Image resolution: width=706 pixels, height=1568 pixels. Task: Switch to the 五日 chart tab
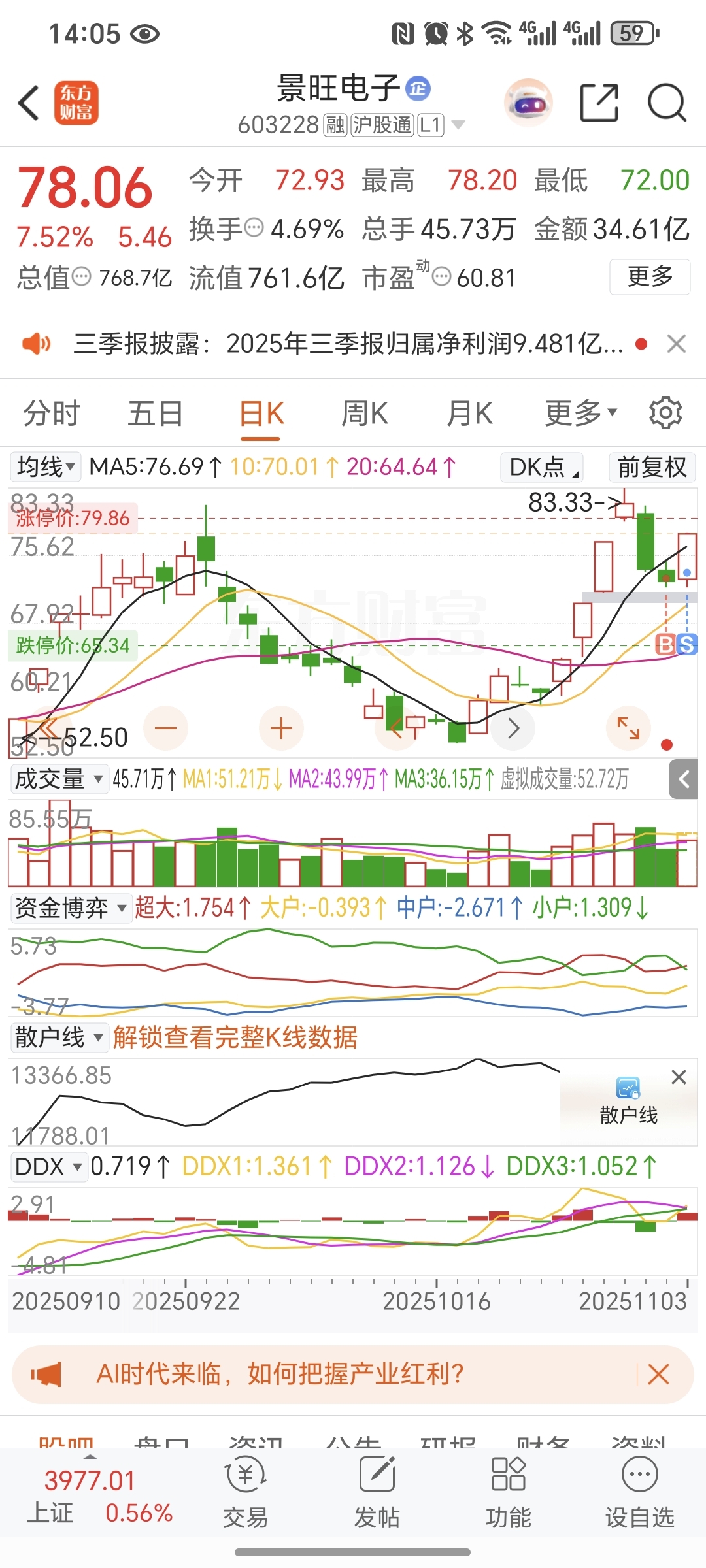(155, 414)
